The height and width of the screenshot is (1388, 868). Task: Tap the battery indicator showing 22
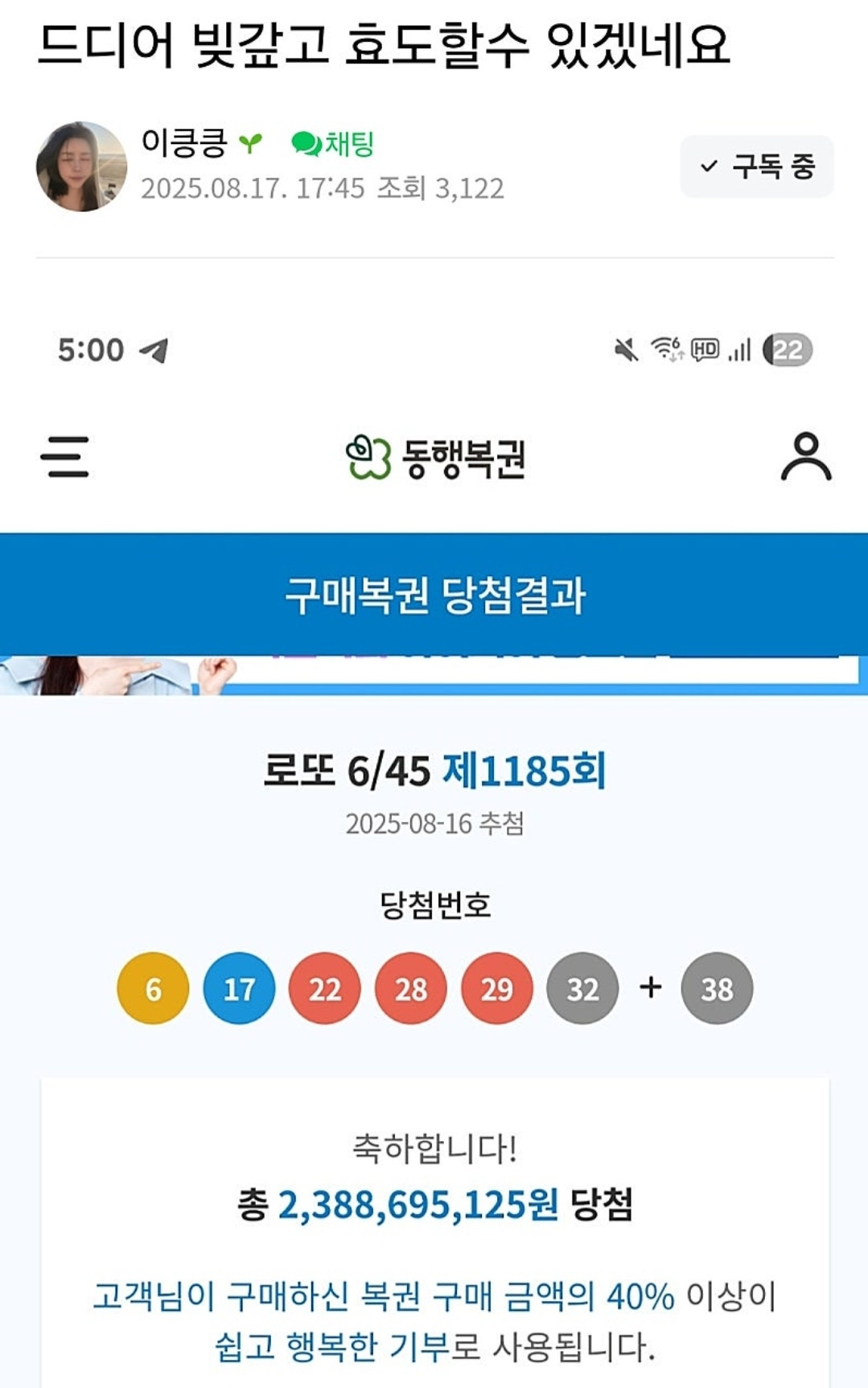tap(788, 348)
